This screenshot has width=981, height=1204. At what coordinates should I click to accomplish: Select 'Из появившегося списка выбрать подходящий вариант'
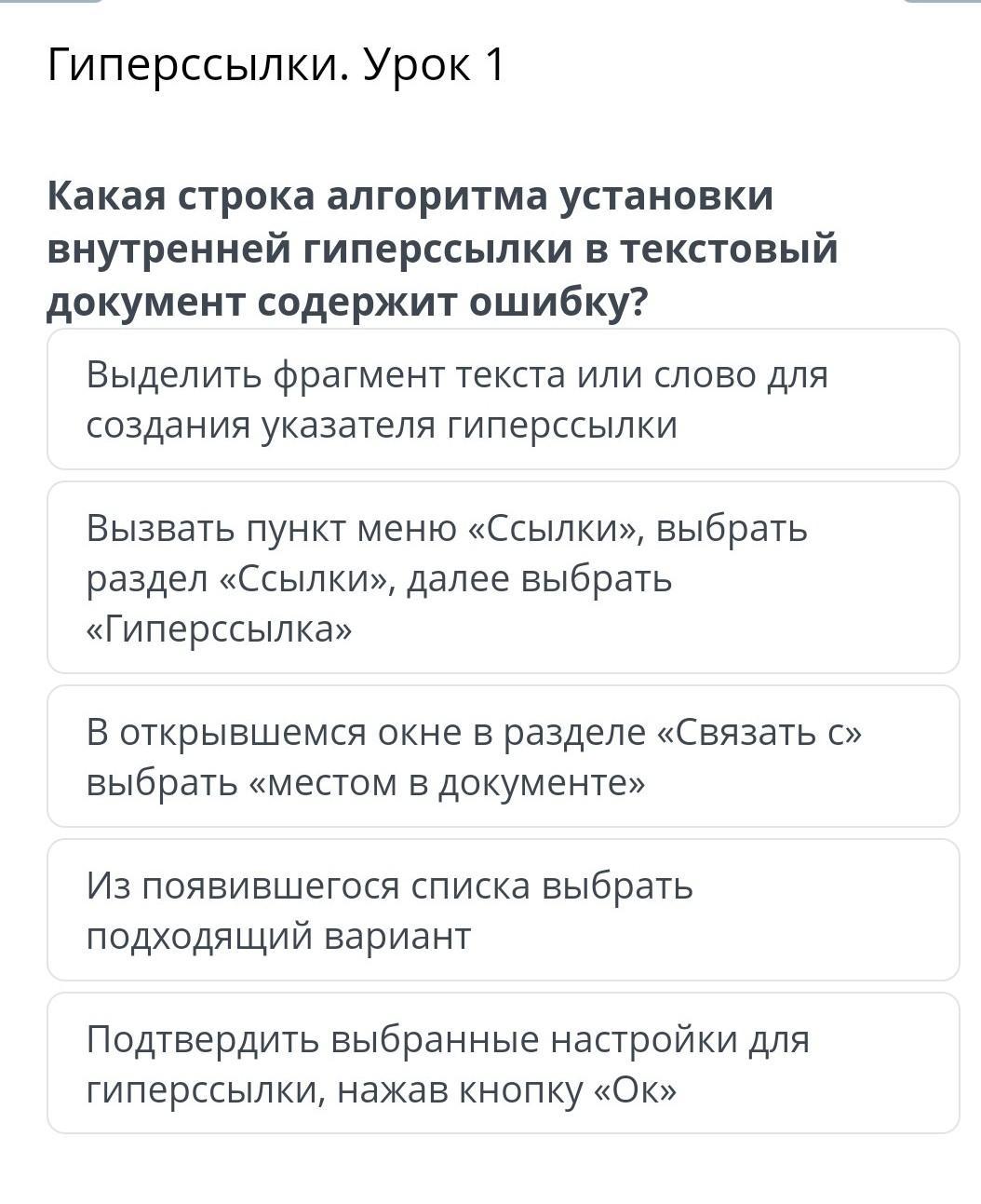(503, 910)
